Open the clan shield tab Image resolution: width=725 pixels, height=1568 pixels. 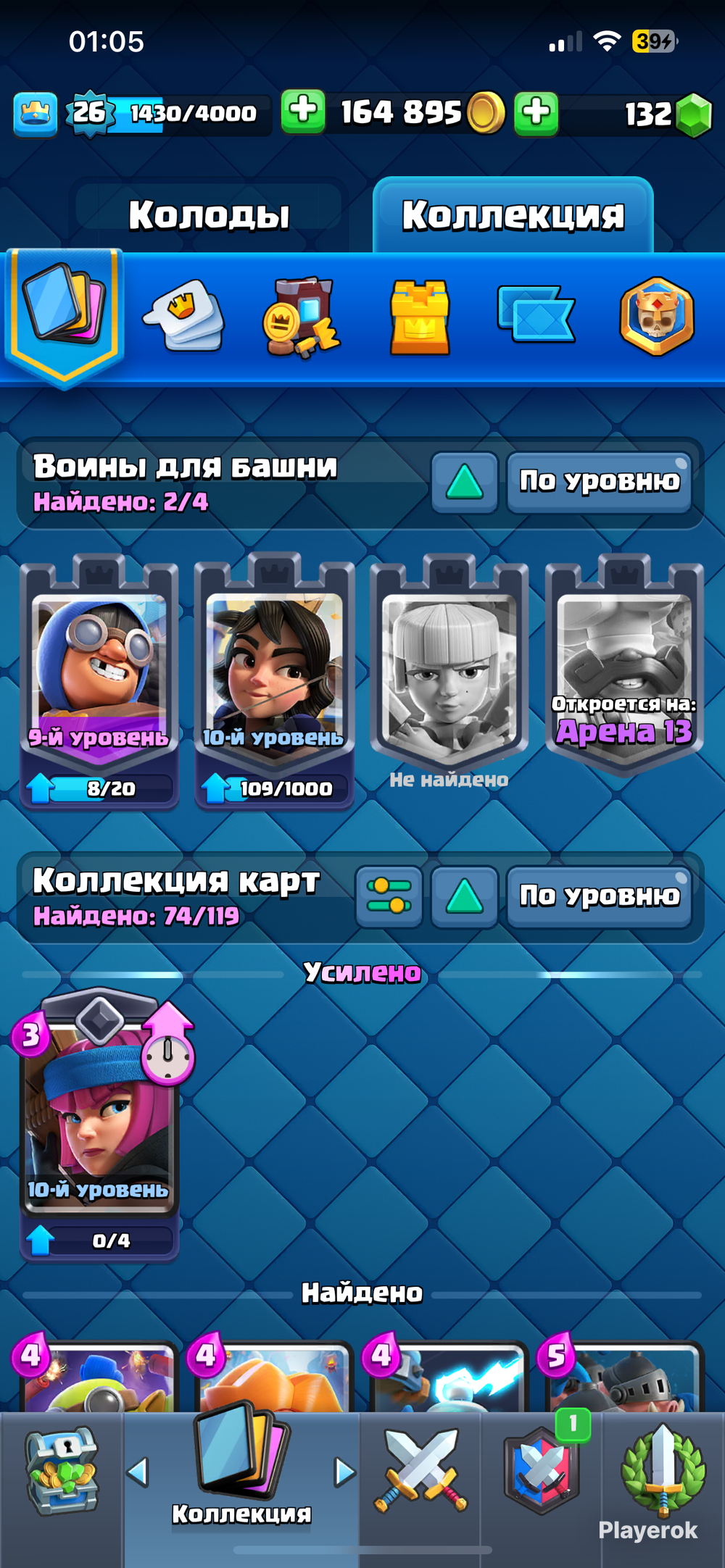(x=542, y=1471)
